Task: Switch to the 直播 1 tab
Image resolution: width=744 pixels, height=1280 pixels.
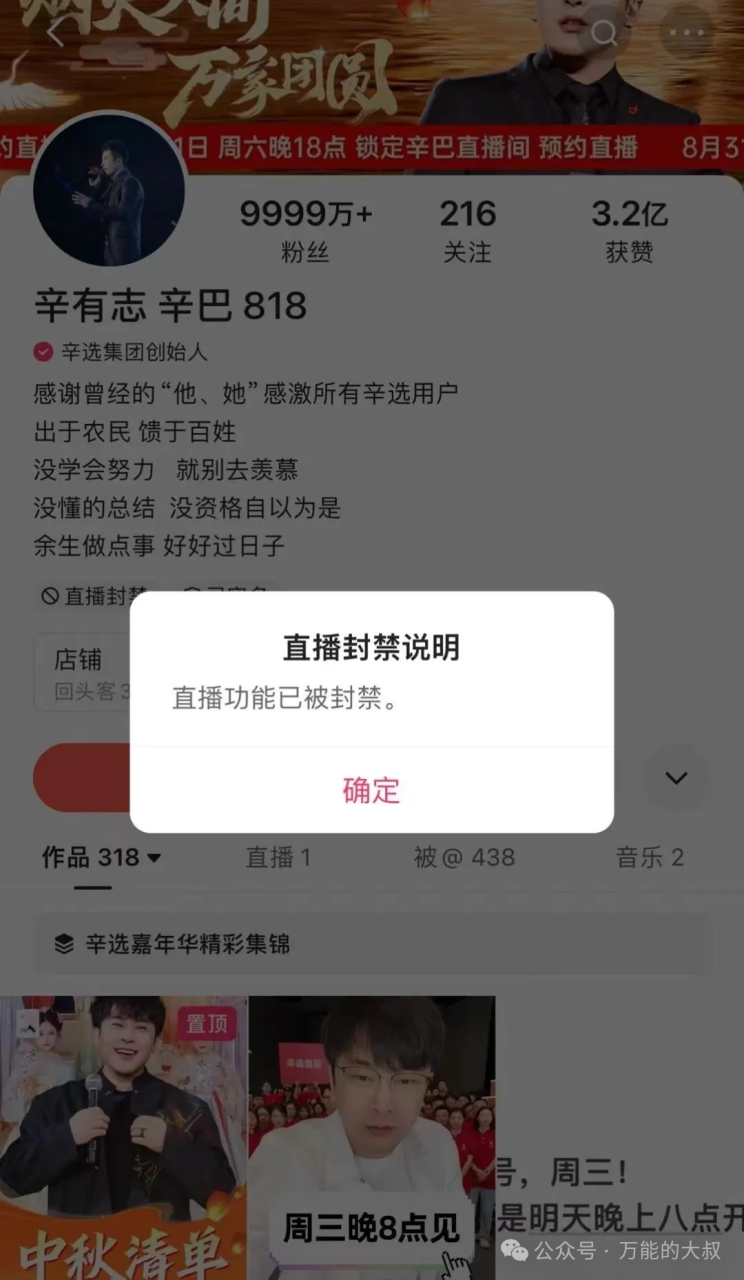Action: tap(278, 857)
